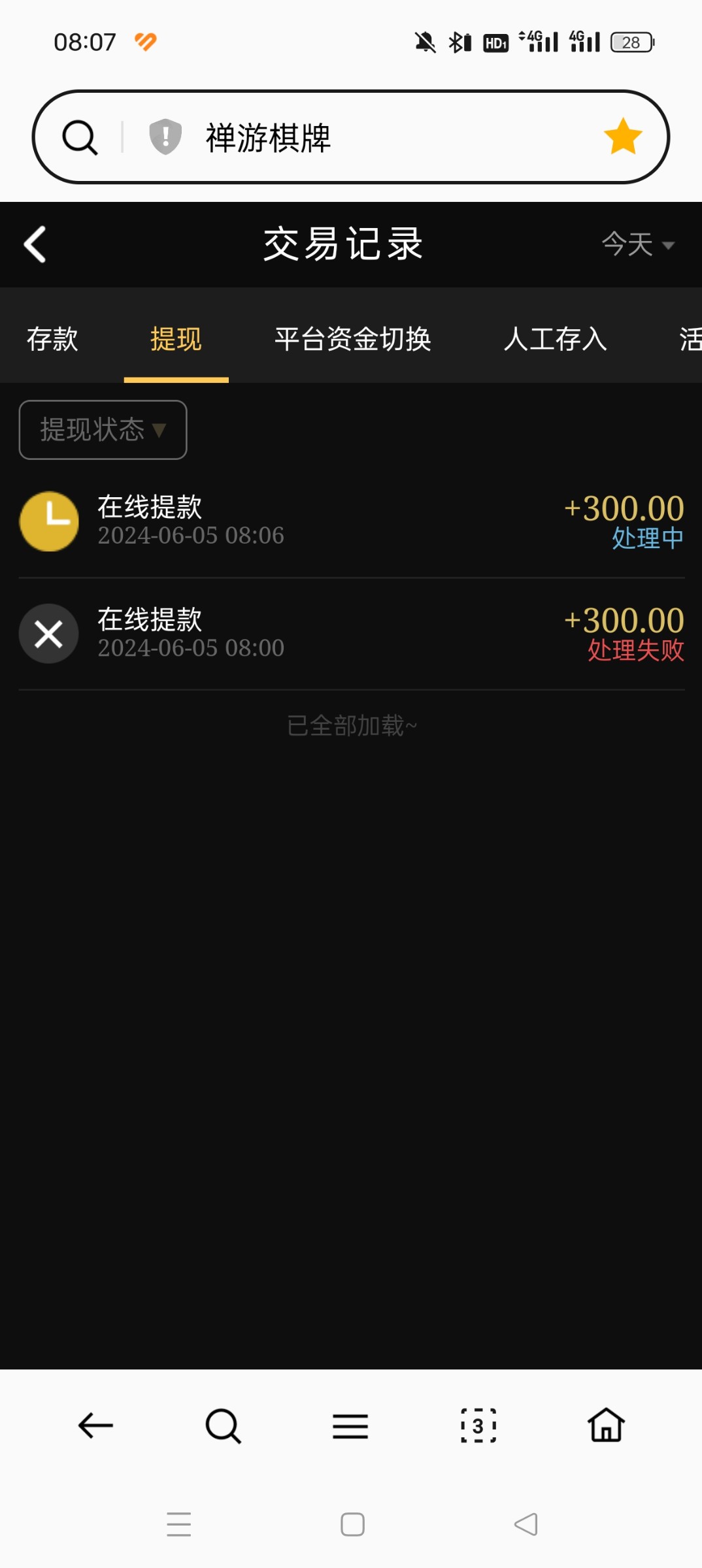The height and width of the screenshot is (1568, 702).
Task: Open the 08:00 在线提款 failed record
Action: pos(352,634)
